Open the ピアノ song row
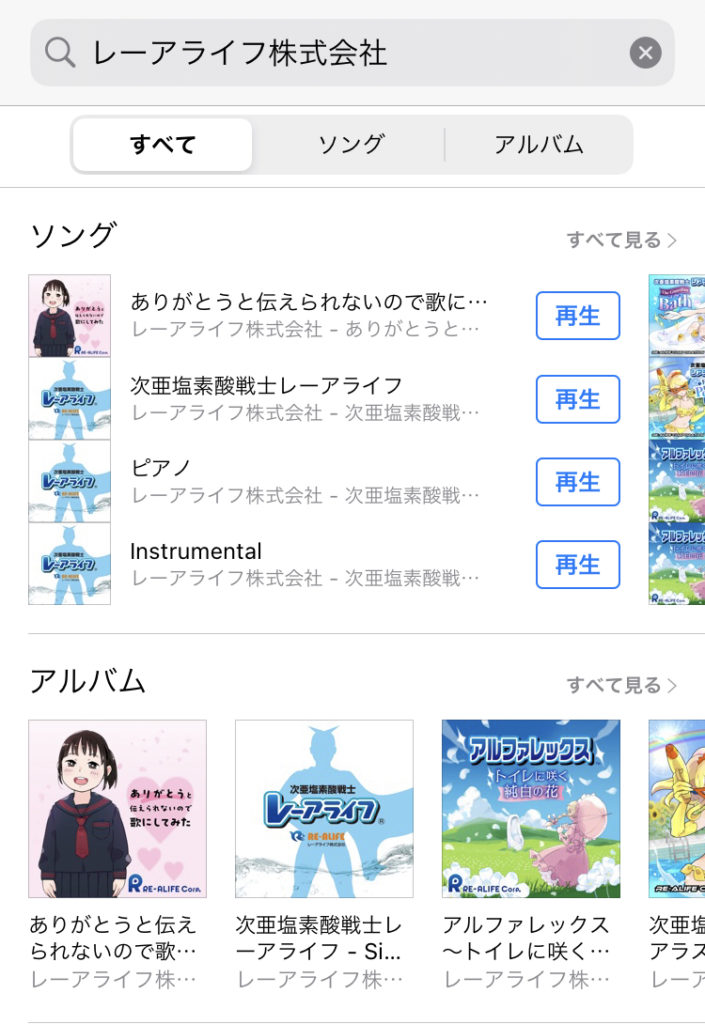Screen dimensions: 705x1024 pyautogui.click(x=300, y=481)
